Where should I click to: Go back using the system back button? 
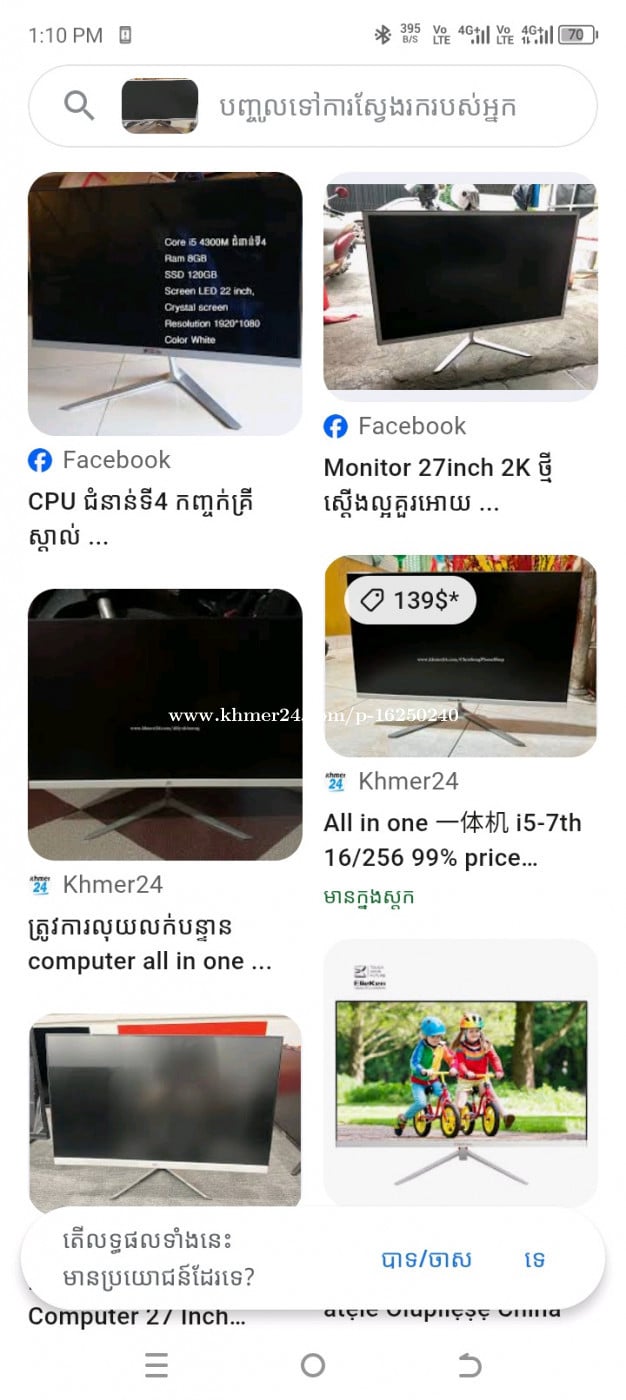click(469, 1365)
